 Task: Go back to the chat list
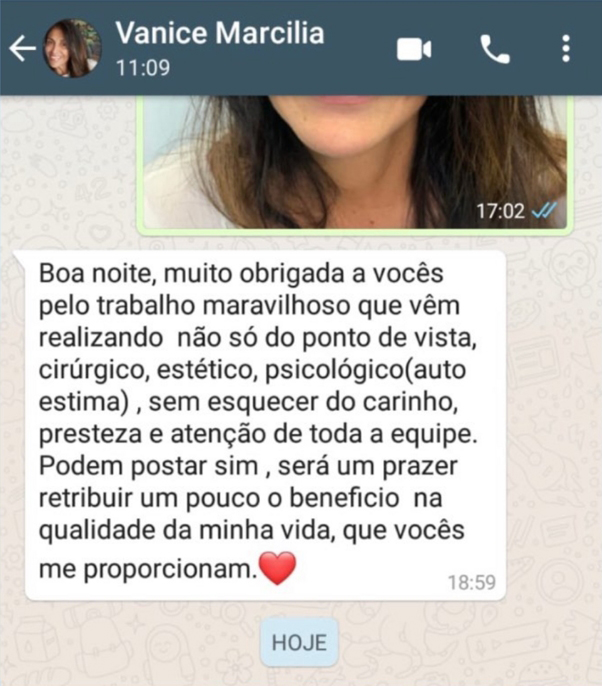(x=22, y=49)
